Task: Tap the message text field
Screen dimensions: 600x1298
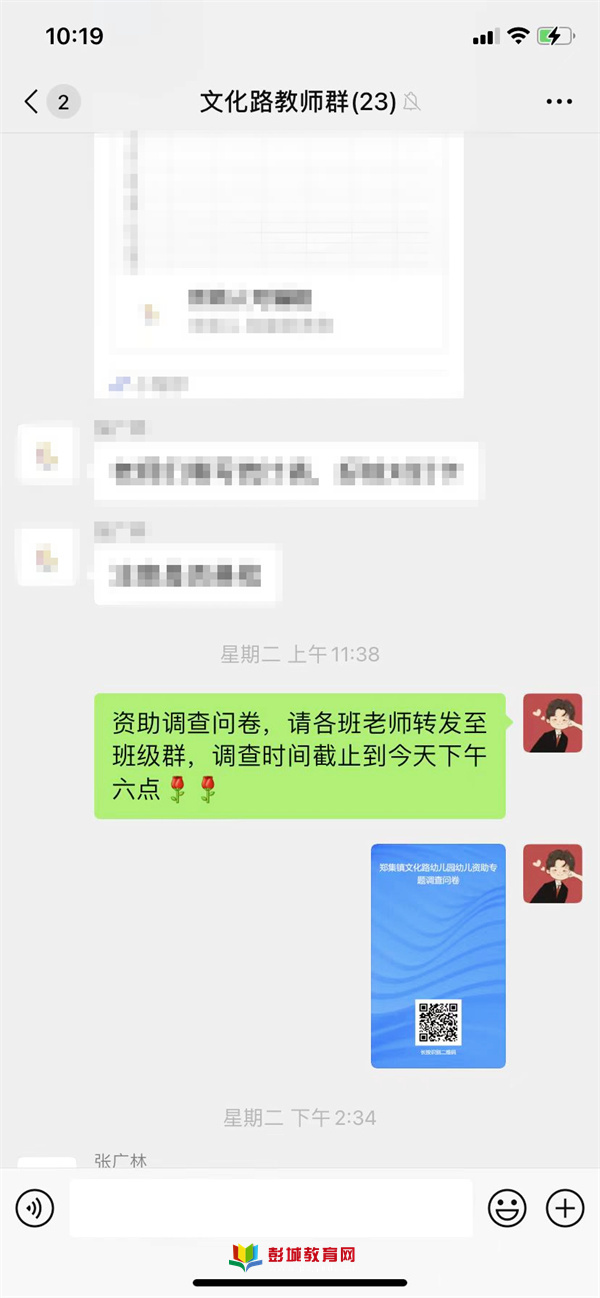Action: (270, 1208)
